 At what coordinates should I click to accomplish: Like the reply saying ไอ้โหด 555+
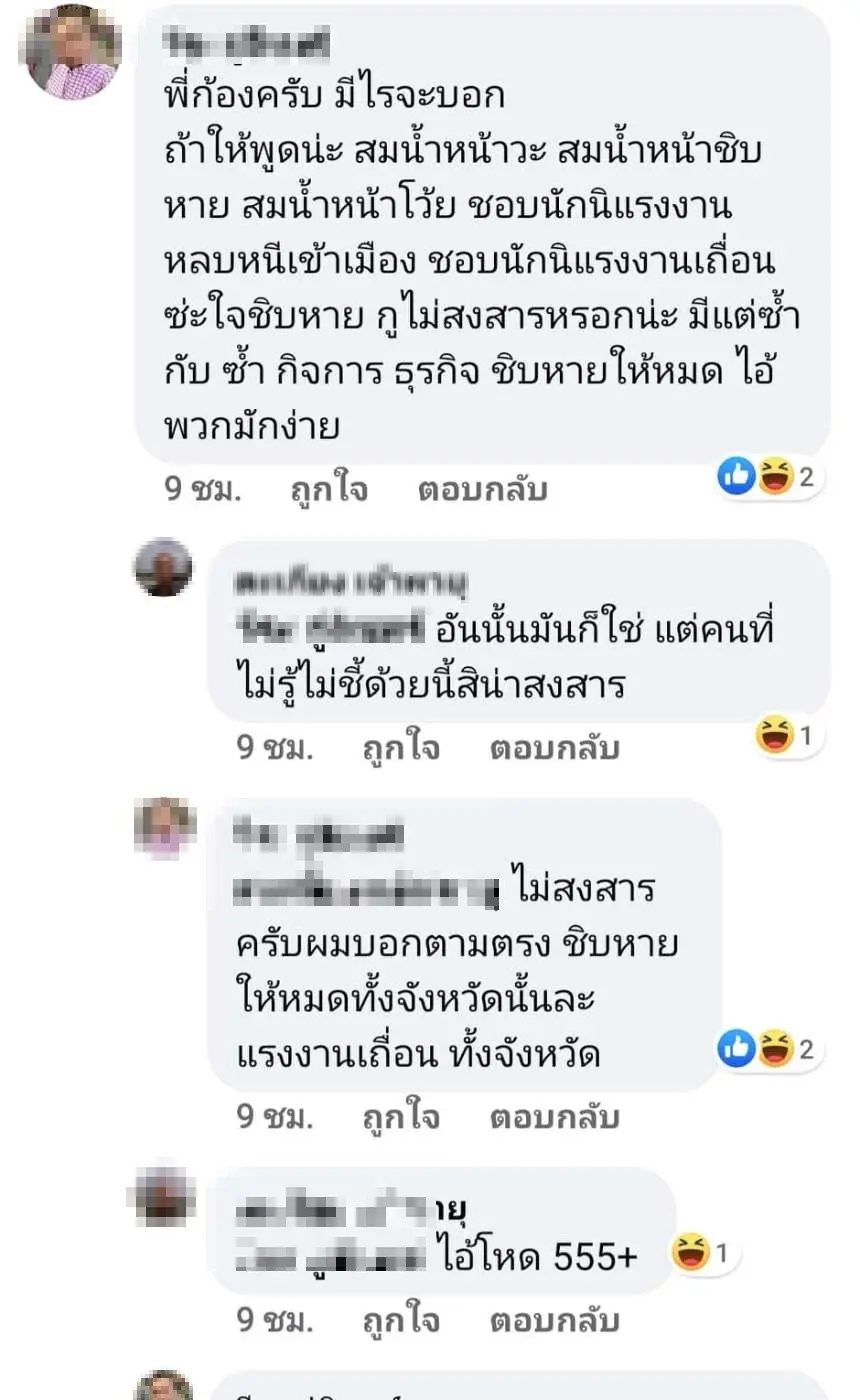click(401, 1321)
